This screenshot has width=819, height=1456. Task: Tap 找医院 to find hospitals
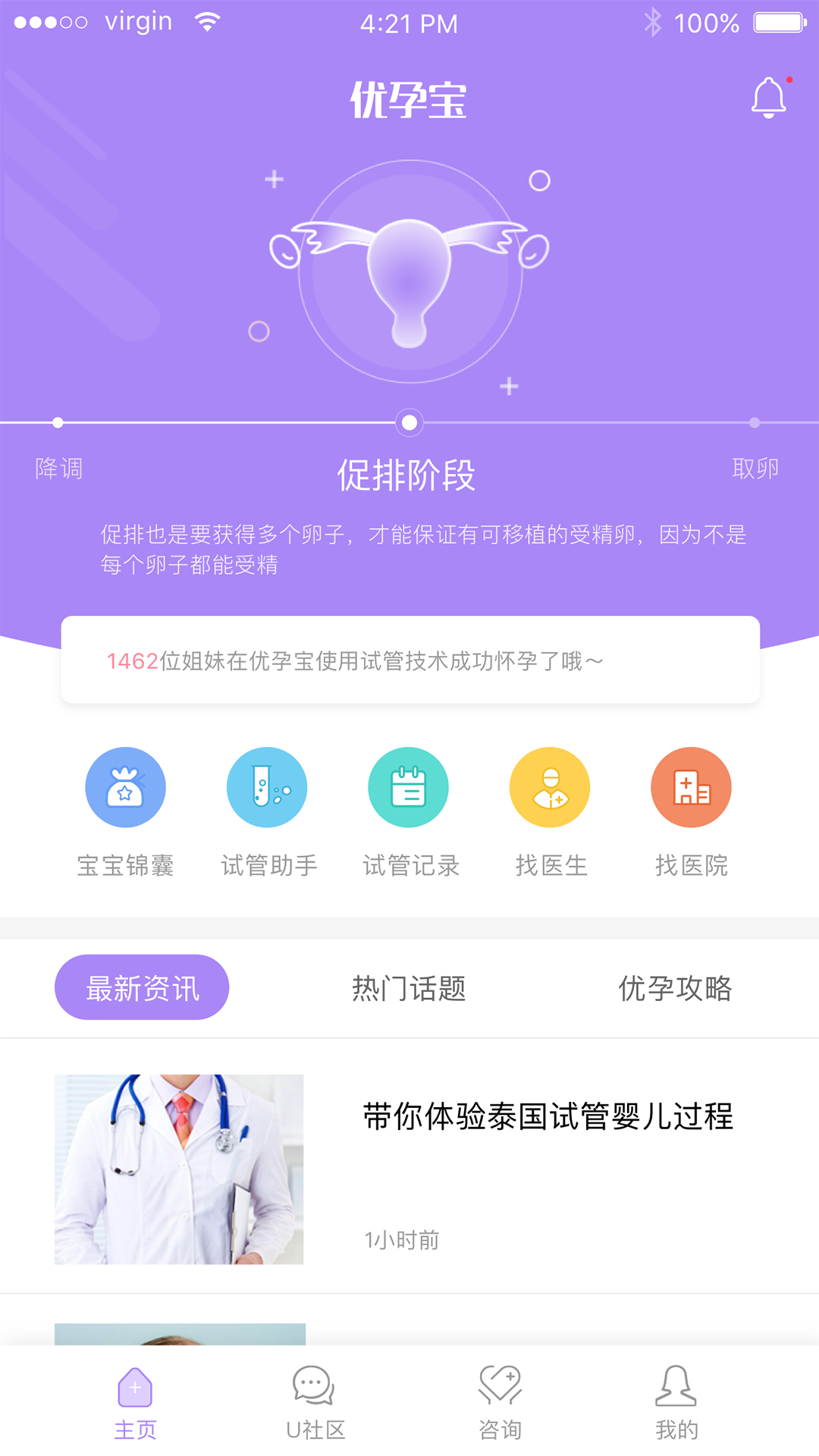[691, 787]
